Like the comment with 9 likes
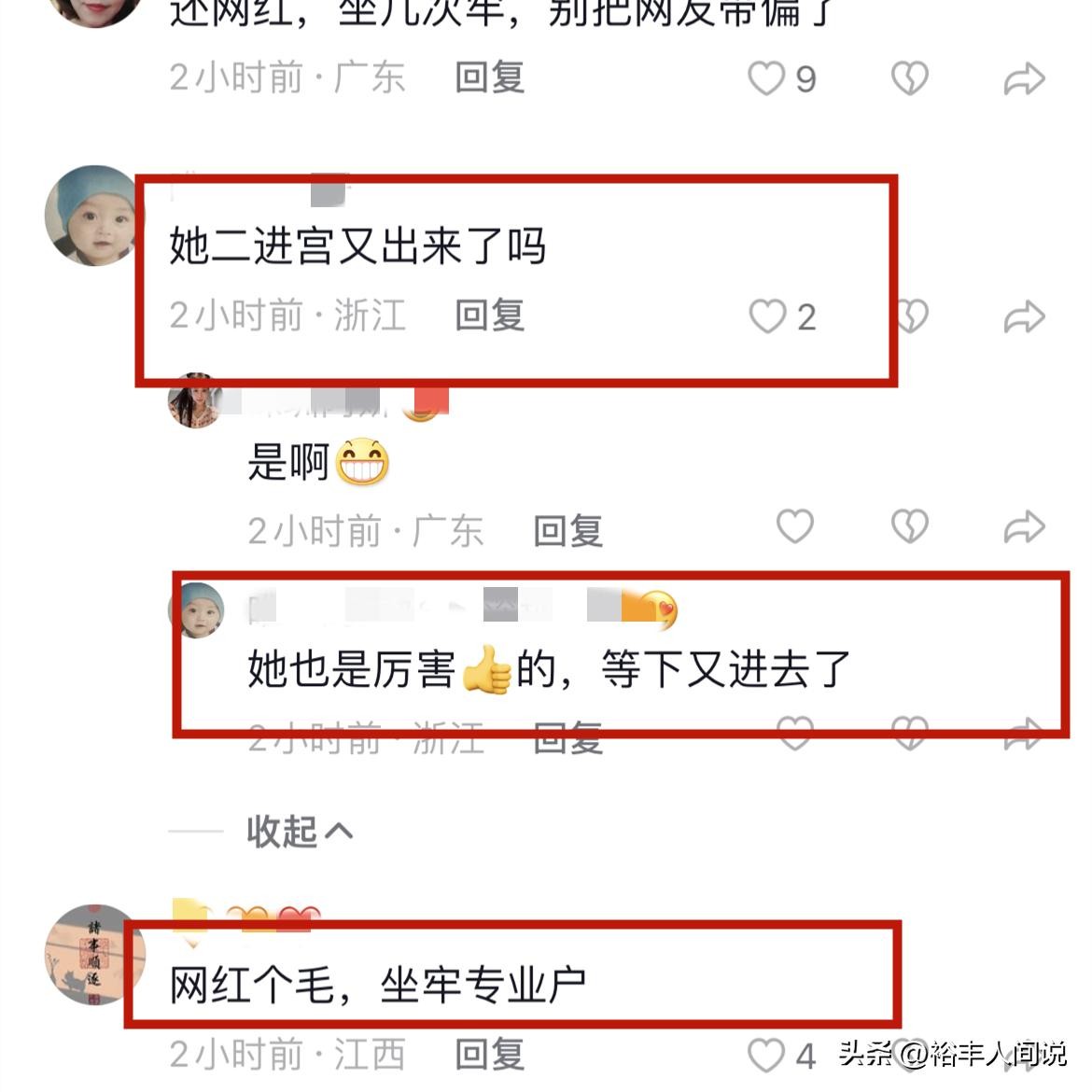The height and width of the screenshot is (1092, 1092). coord(767,79)
